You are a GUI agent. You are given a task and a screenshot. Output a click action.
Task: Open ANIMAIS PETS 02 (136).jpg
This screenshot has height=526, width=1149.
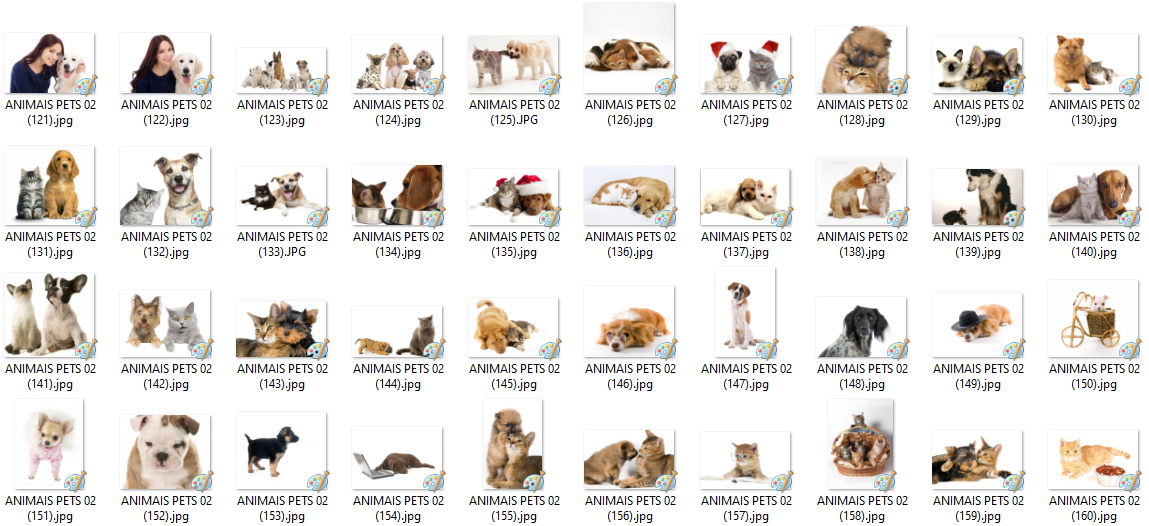tap(630, 195)
